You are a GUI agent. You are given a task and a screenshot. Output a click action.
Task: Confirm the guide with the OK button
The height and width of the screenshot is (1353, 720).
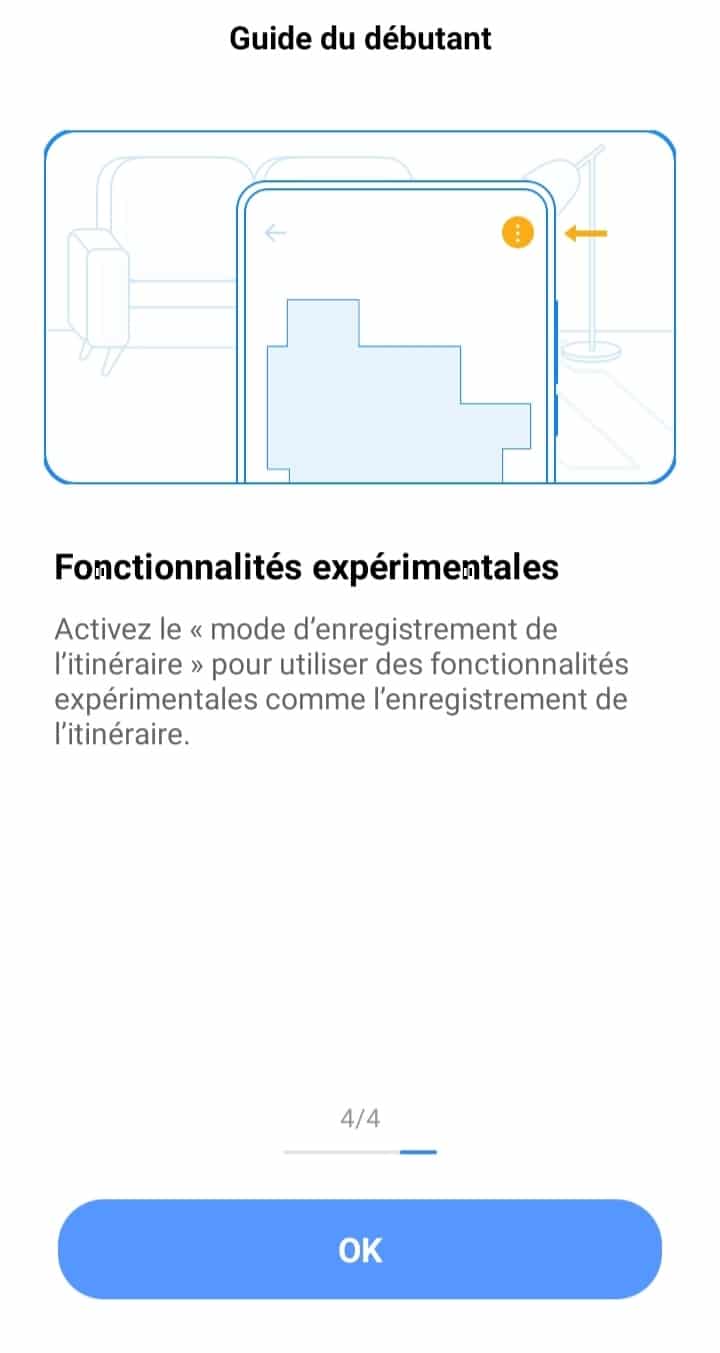click(360, 1249)
